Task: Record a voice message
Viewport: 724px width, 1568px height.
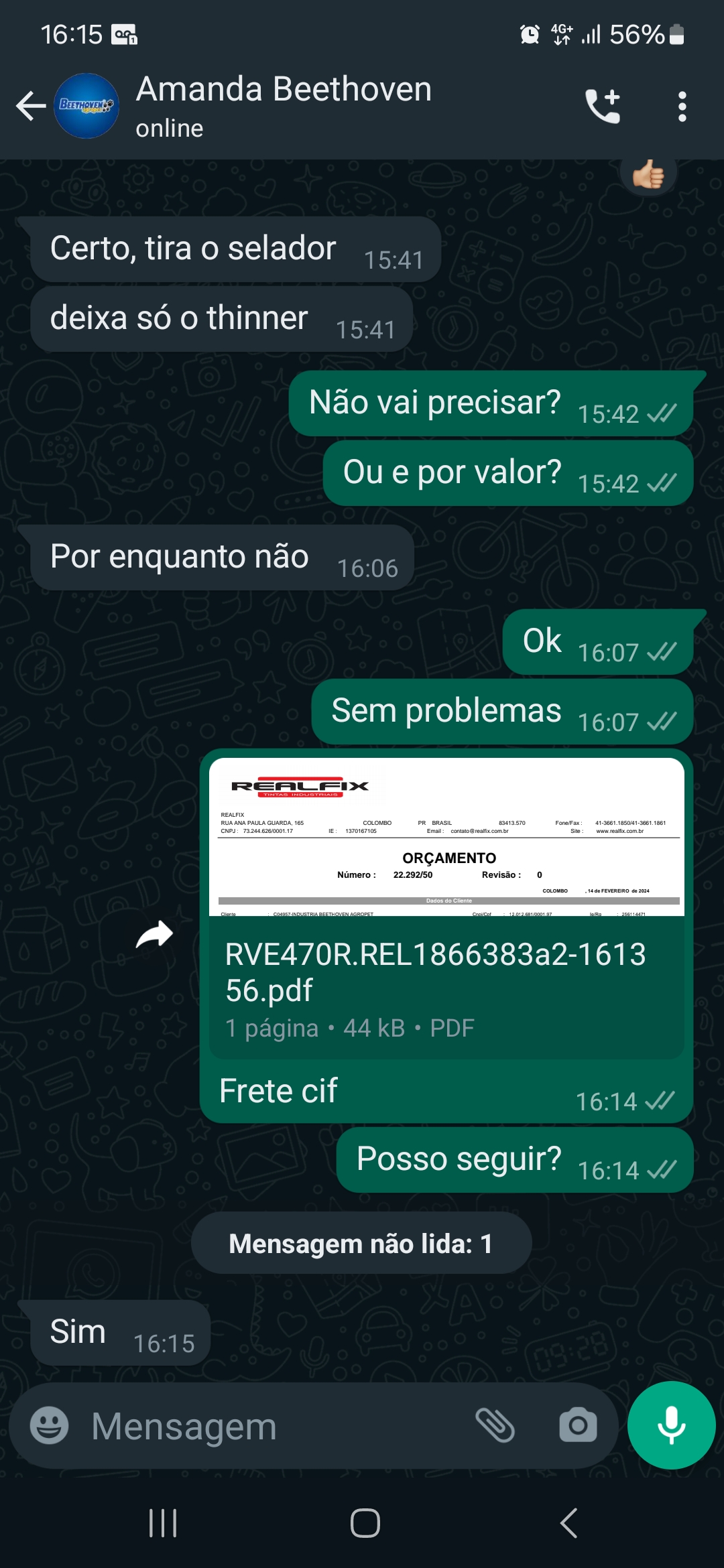Action: [671, 1425]
